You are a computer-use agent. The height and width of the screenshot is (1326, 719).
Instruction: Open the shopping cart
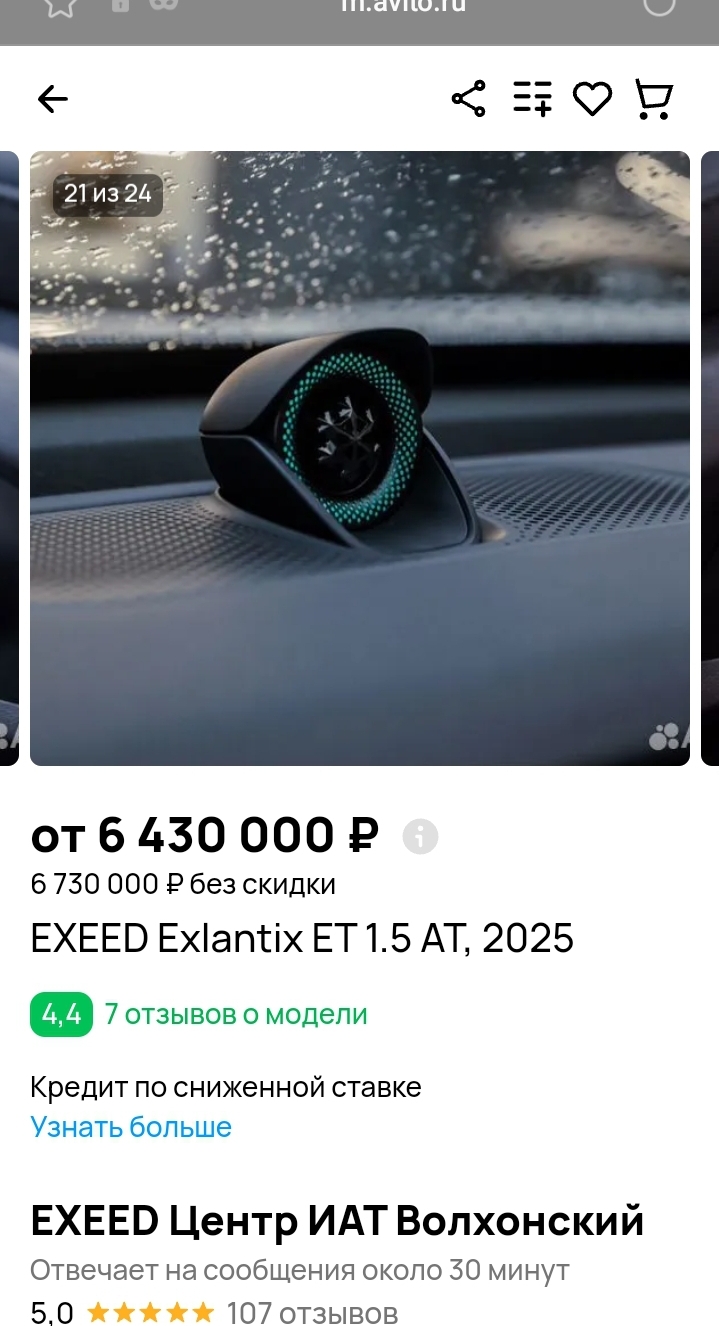pyautogui.click(x=654, y=99)
